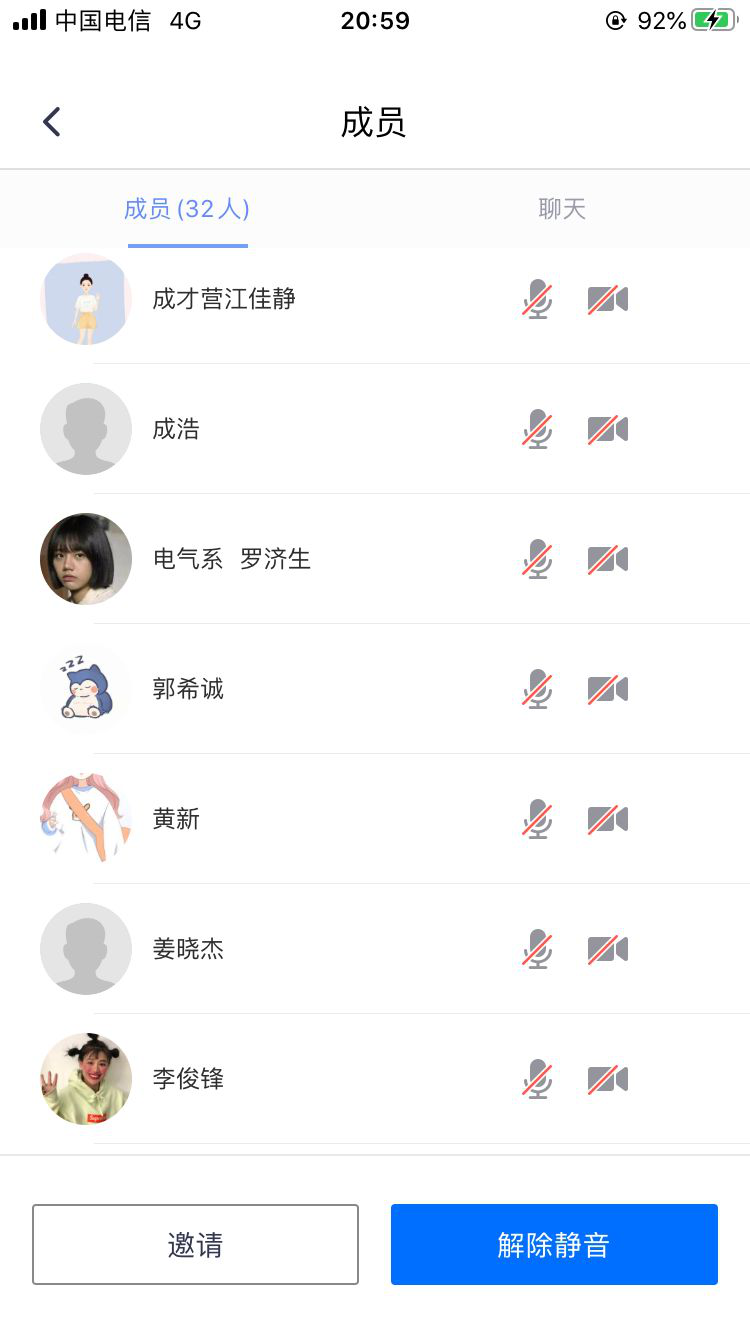Tap the 邀请 button
The image size is (750, 1334).
(x=195, y=1244)
